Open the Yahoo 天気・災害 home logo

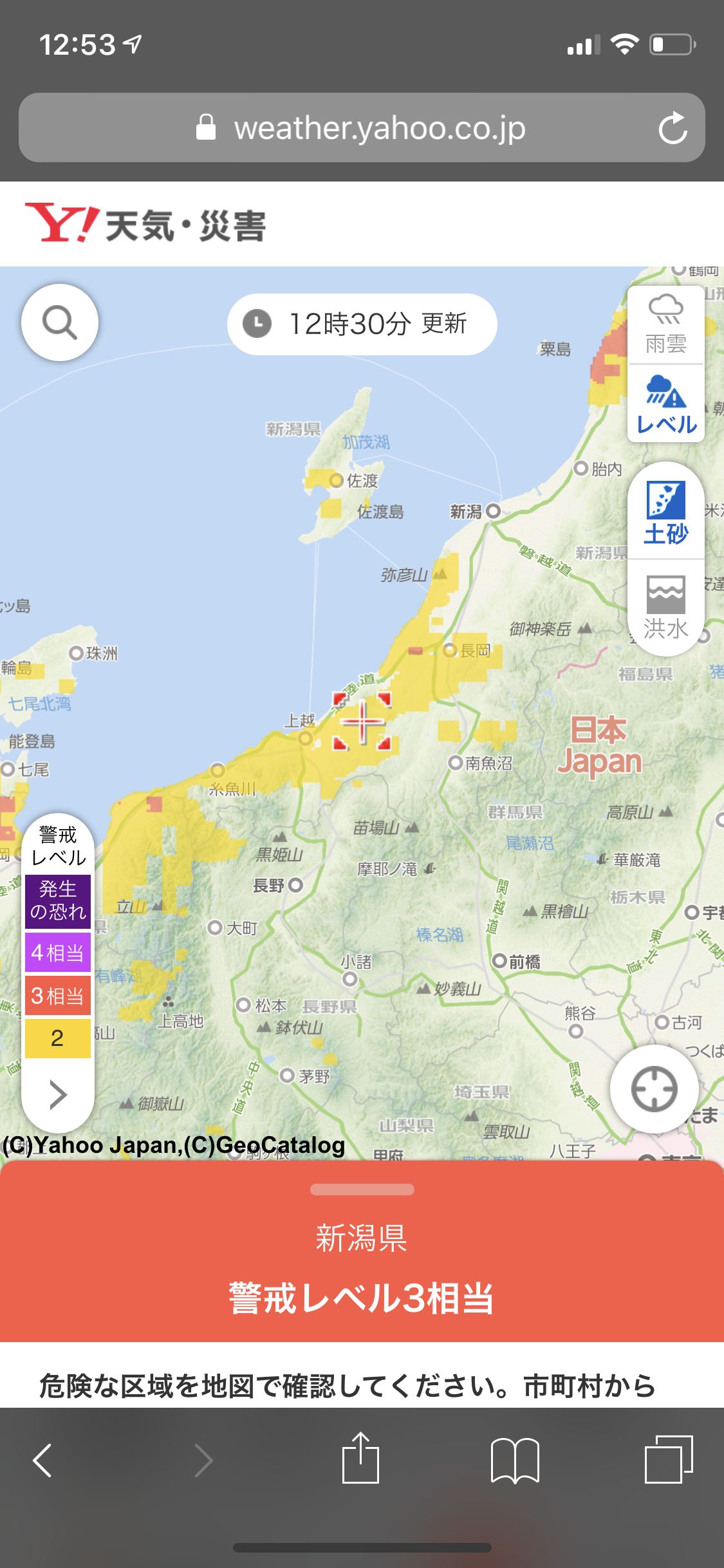coord(145,224)
